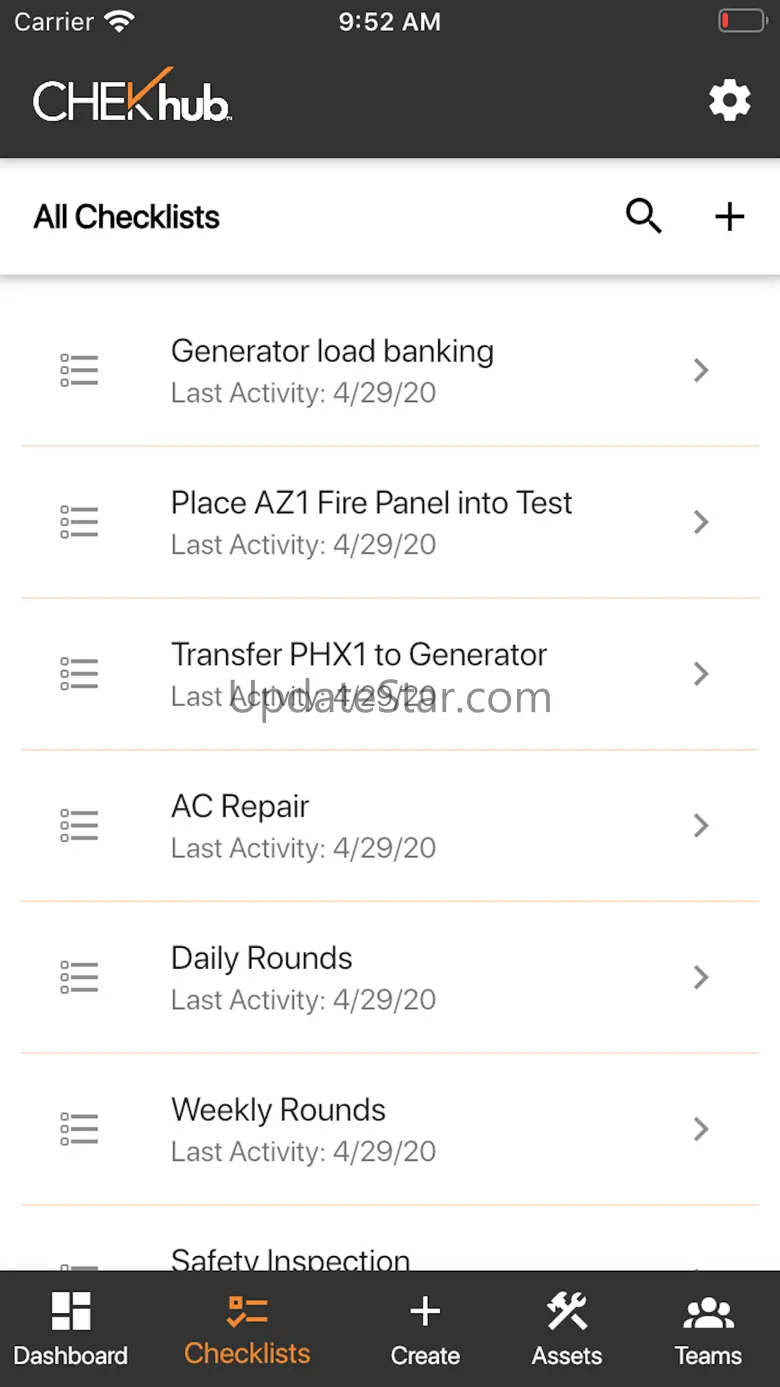The image size is (780, 1387).
Task: Switch to the Dashboard tab
Action: tap(71, 1329)
